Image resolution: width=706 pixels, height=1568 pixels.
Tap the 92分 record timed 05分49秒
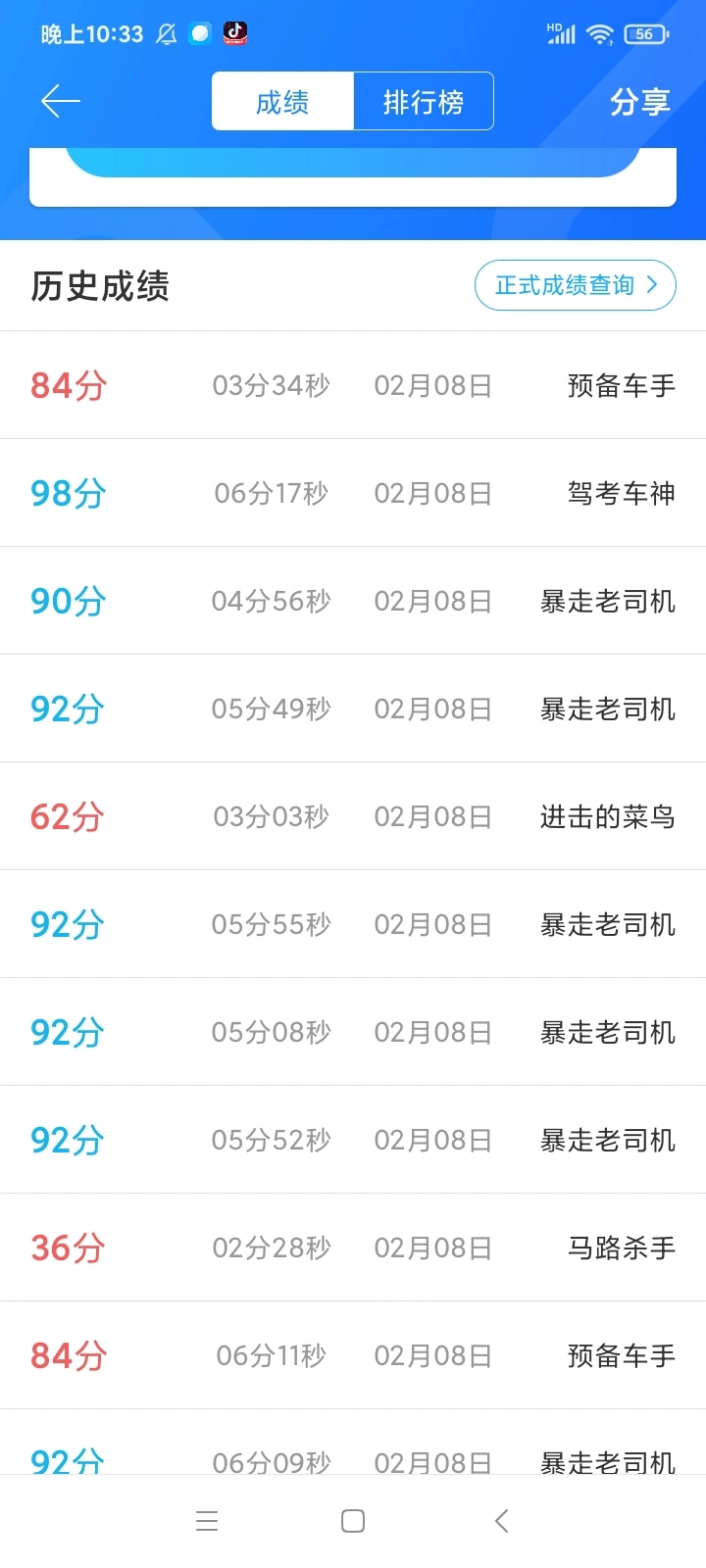click(353, 709)
